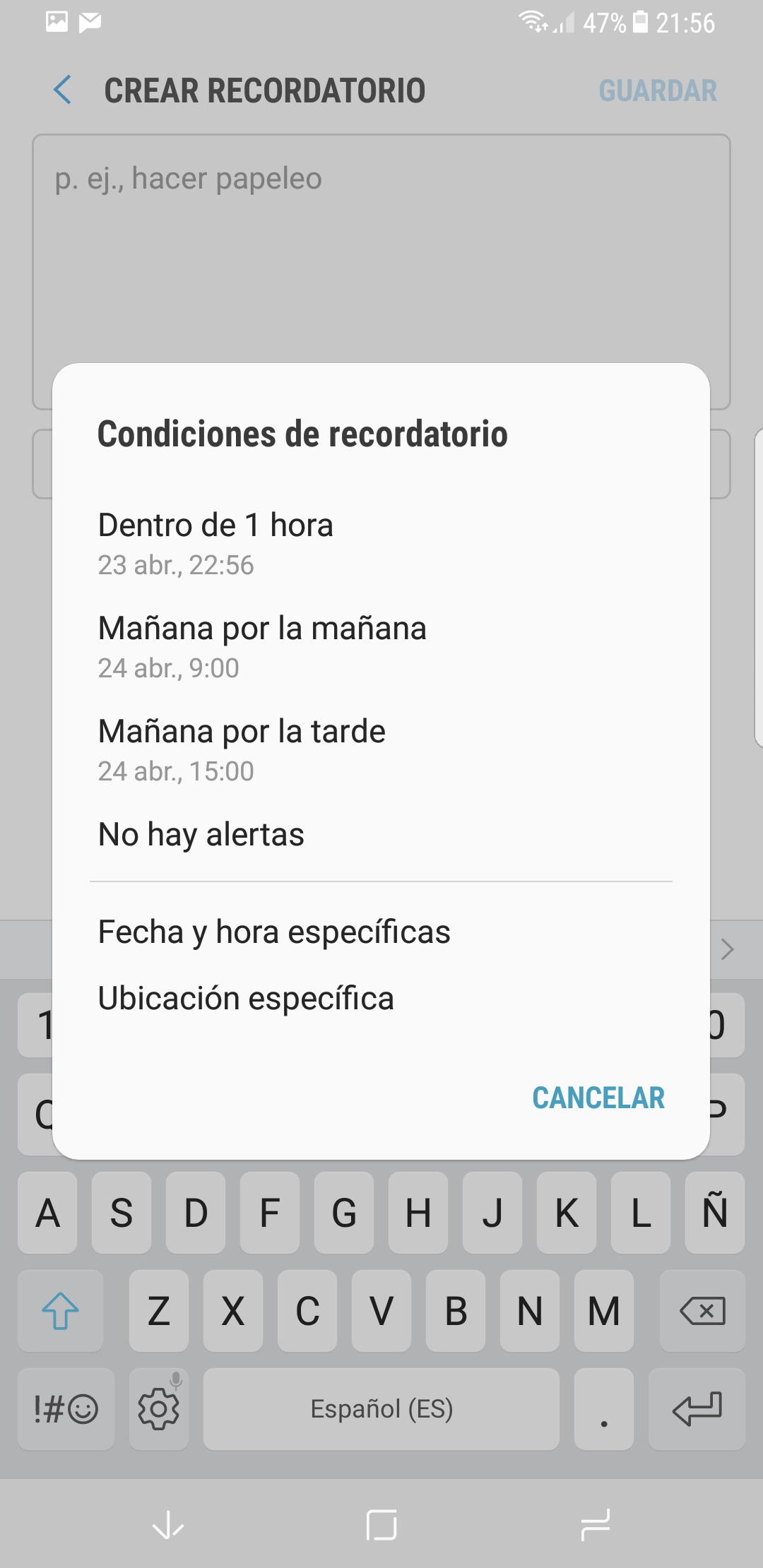Open keyboard settings gear key
Viewport: 763px width, 1568px height.
(158, 1409)
